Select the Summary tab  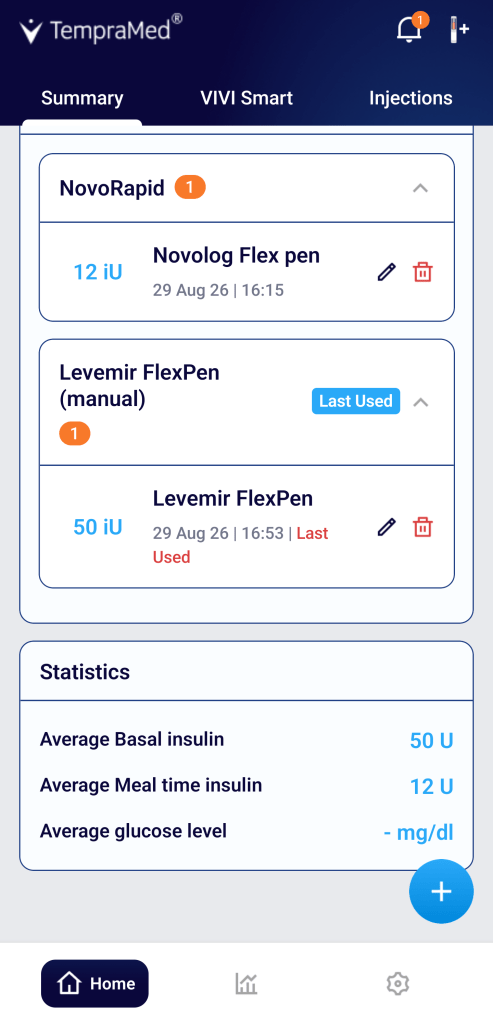pos(82,98)
